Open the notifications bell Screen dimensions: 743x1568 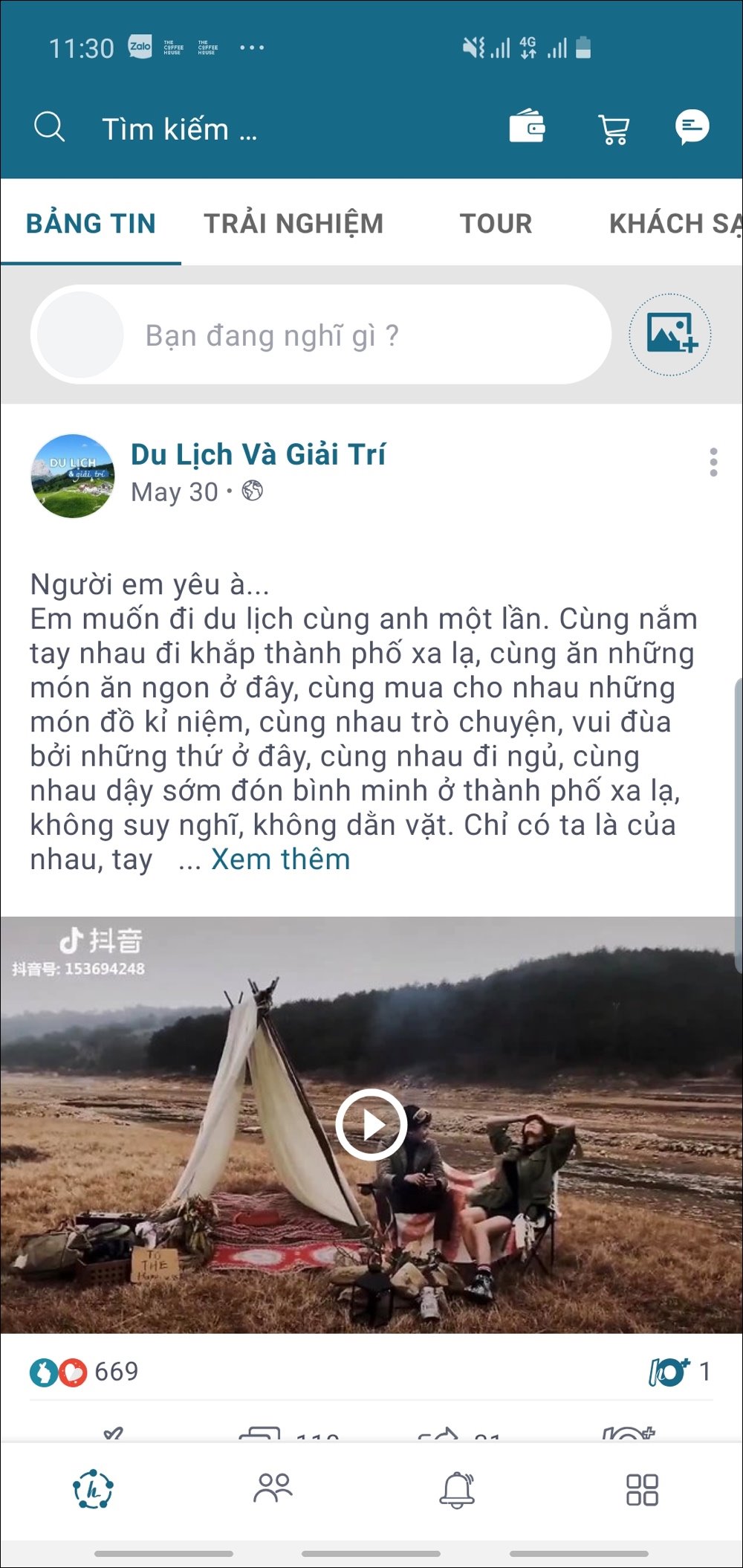click(x=457, y=1489)
